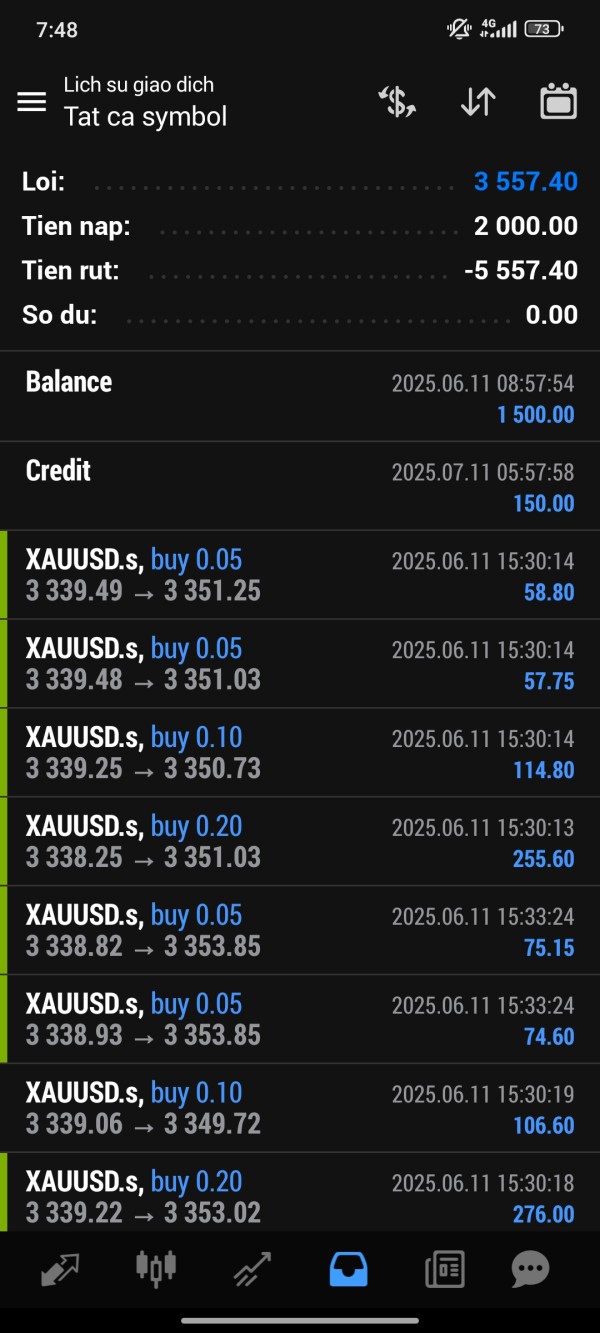Open the calendar date range picker

click(558, 101)
